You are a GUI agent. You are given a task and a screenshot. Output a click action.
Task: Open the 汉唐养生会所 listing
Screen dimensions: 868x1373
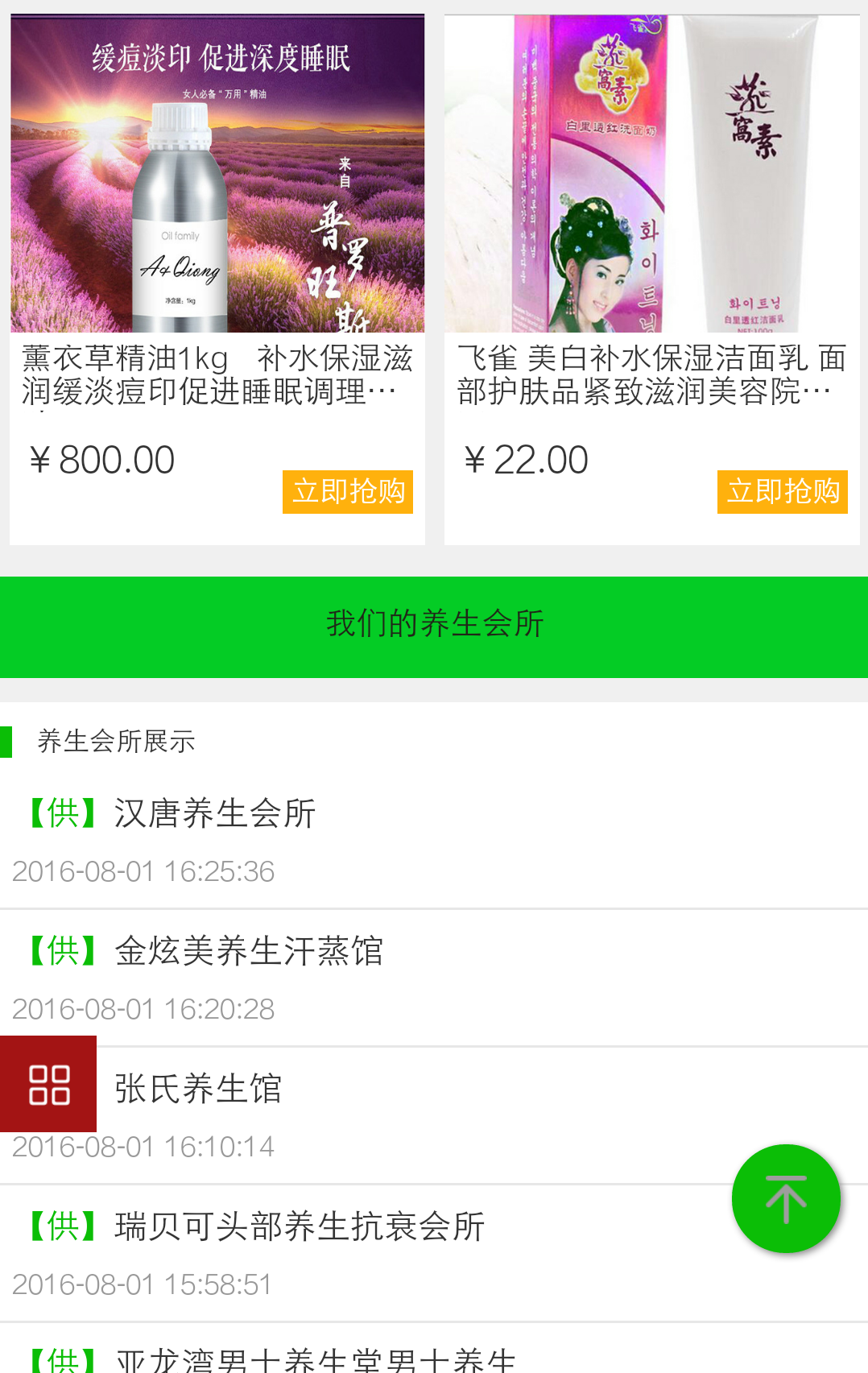click(215, 814)
